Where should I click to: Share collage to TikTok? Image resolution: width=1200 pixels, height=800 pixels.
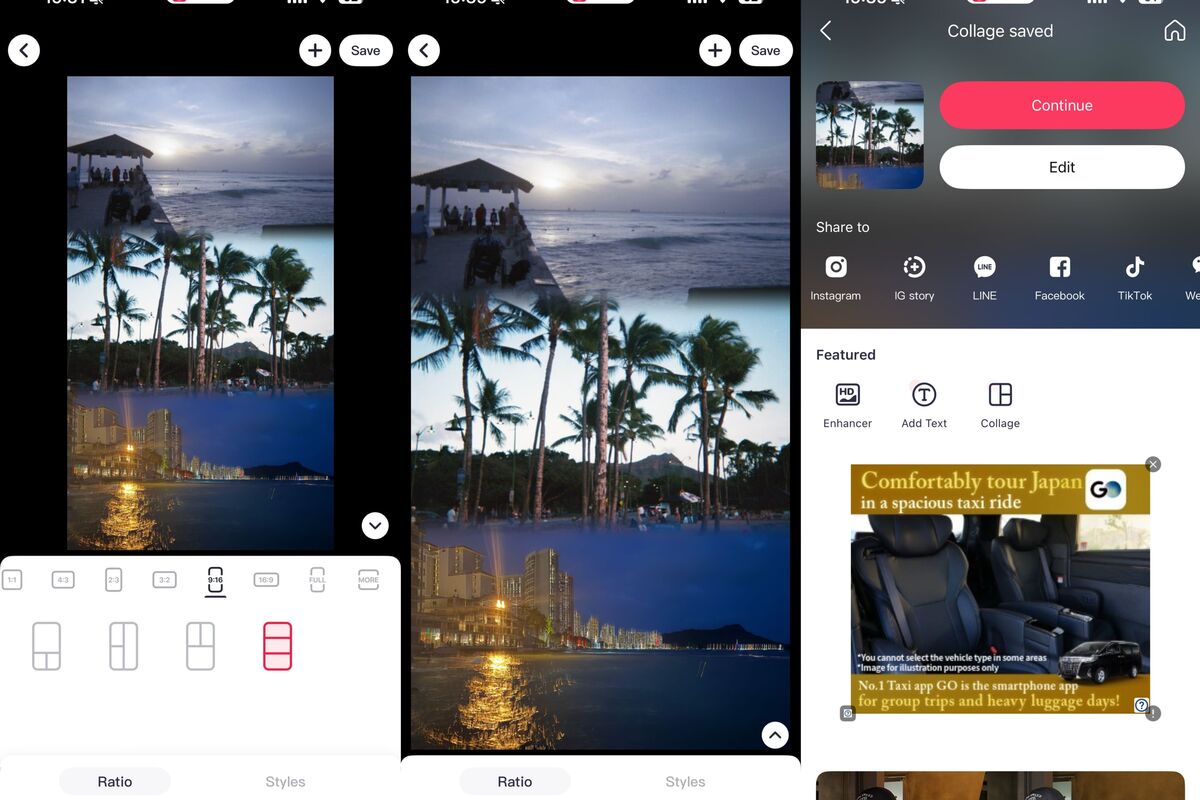[x=1134, y=277]
